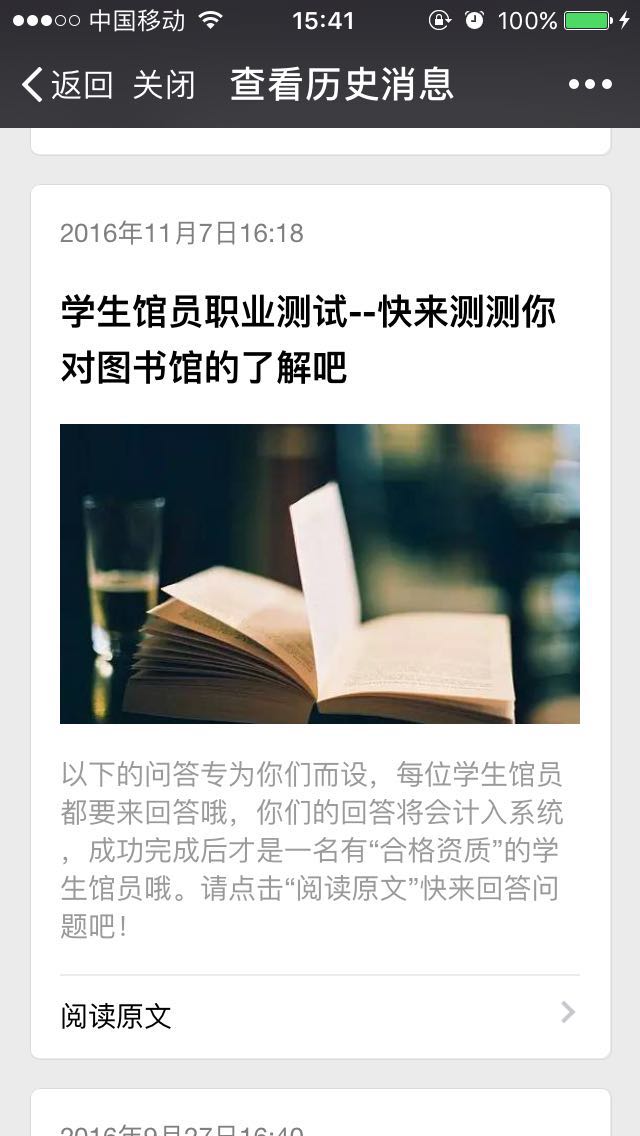Open the 学生馆员职业测试 article card
This screenshot has height=1136, width=640.
[x=308, y=340]
